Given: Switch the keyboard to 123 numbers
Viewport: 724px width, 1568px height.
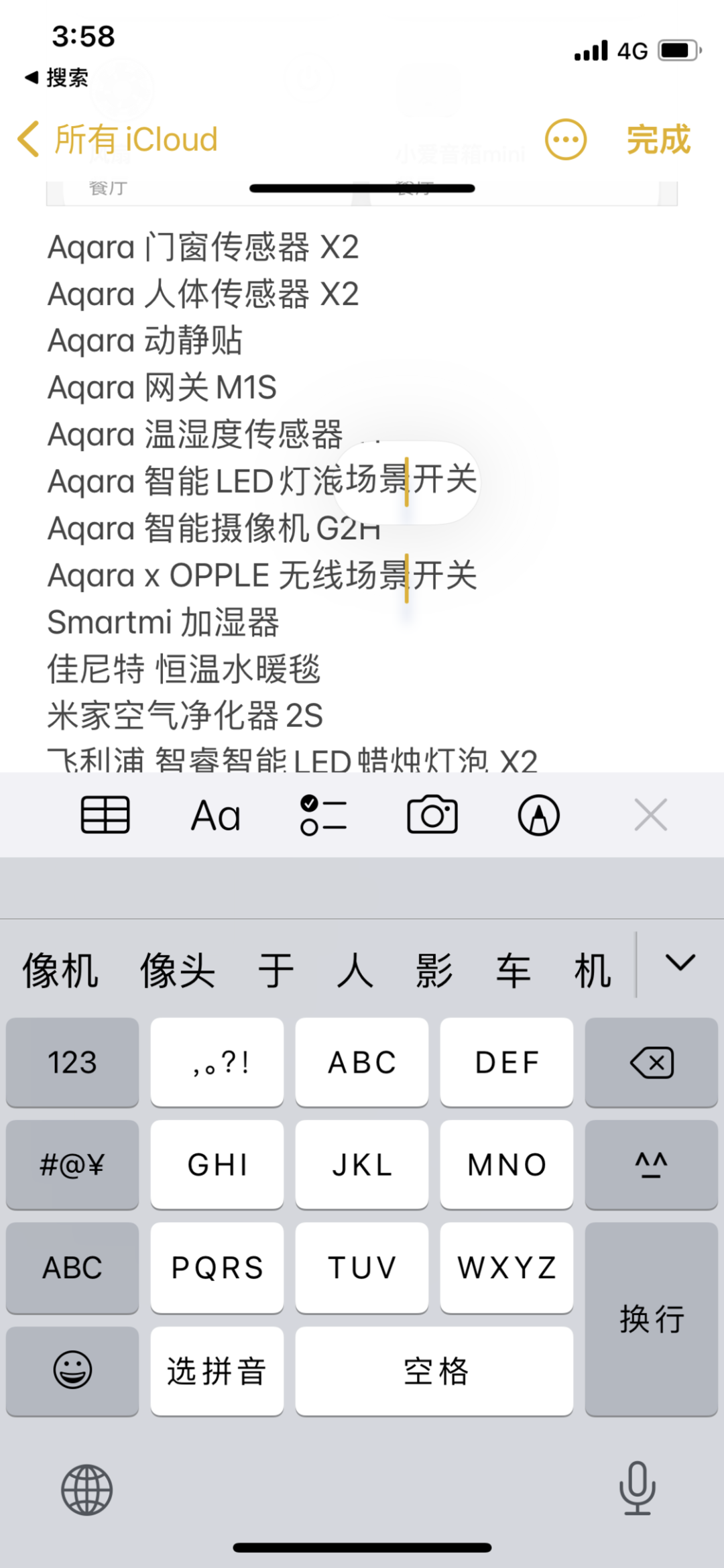Looking at the screenshot, I should tap(72, 1062).
